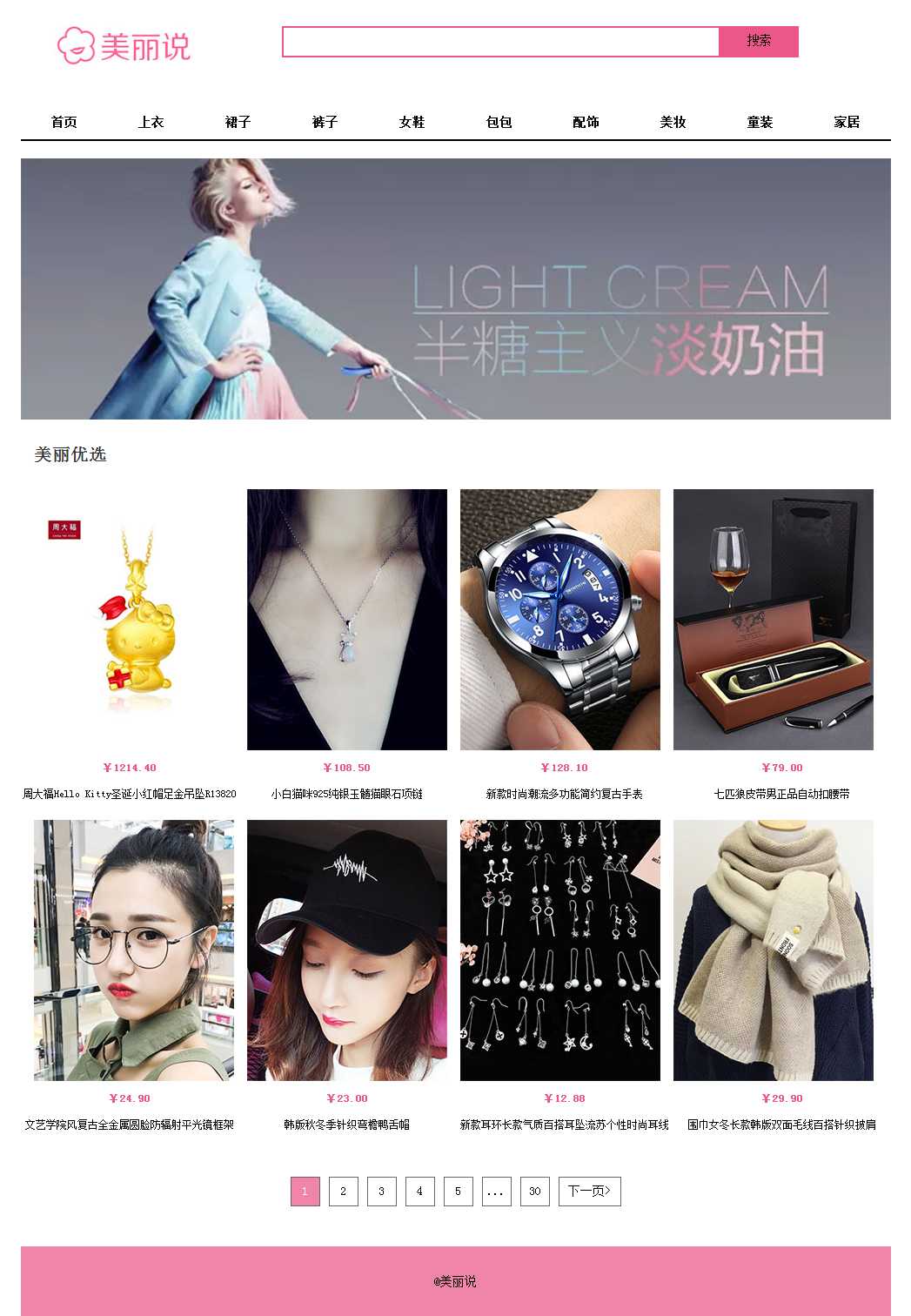Switch to the 美妆 category
The image size is (911, 1316).
(673, 122)
